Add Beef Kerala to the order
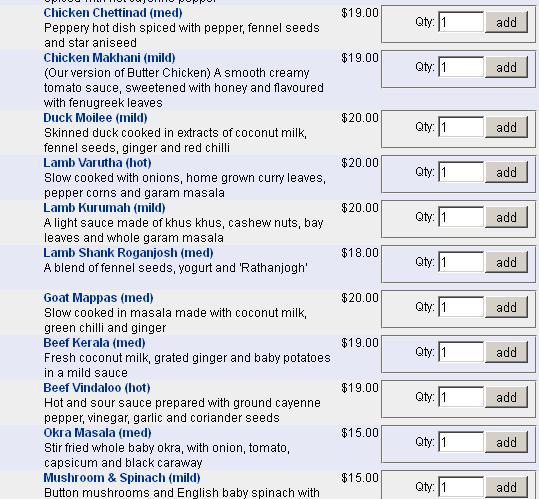Screen dimensions: 539x499 click(x=506, y=352)
